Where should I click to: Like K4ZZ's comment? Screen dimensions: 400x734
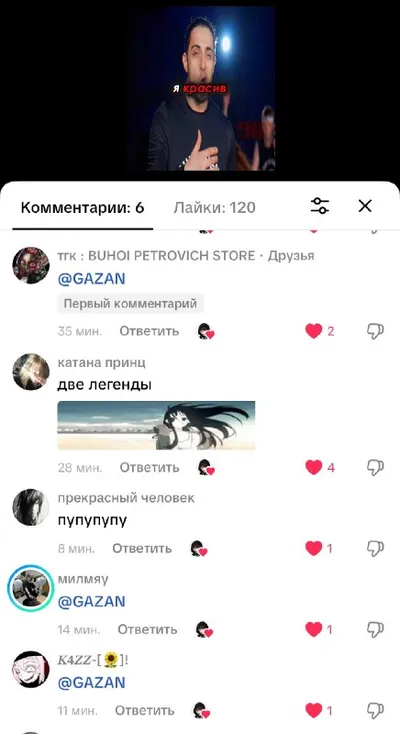click(x=314, y=710)
